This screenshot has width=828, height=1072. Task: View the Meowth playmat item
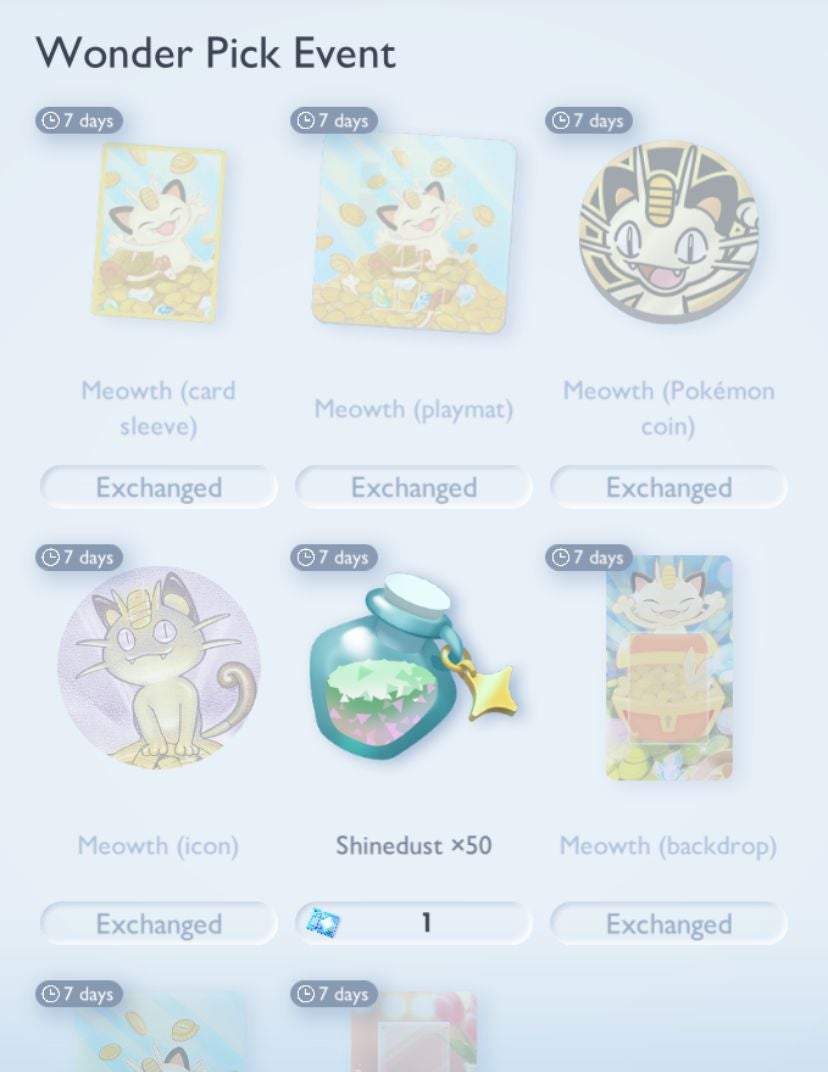(x=413, y=233)
